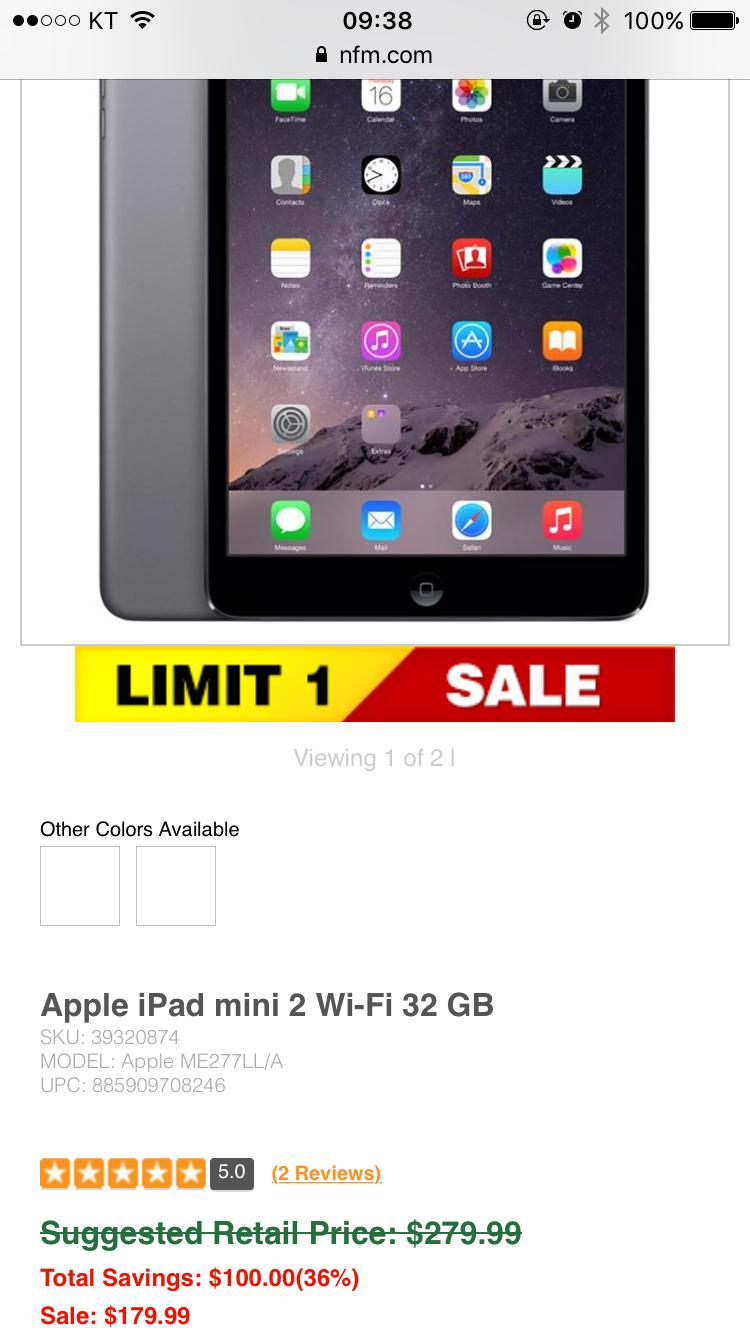Select the second other color swatch
The height and width of the screenshot is (1334, 750).
[x=176, y=886]
